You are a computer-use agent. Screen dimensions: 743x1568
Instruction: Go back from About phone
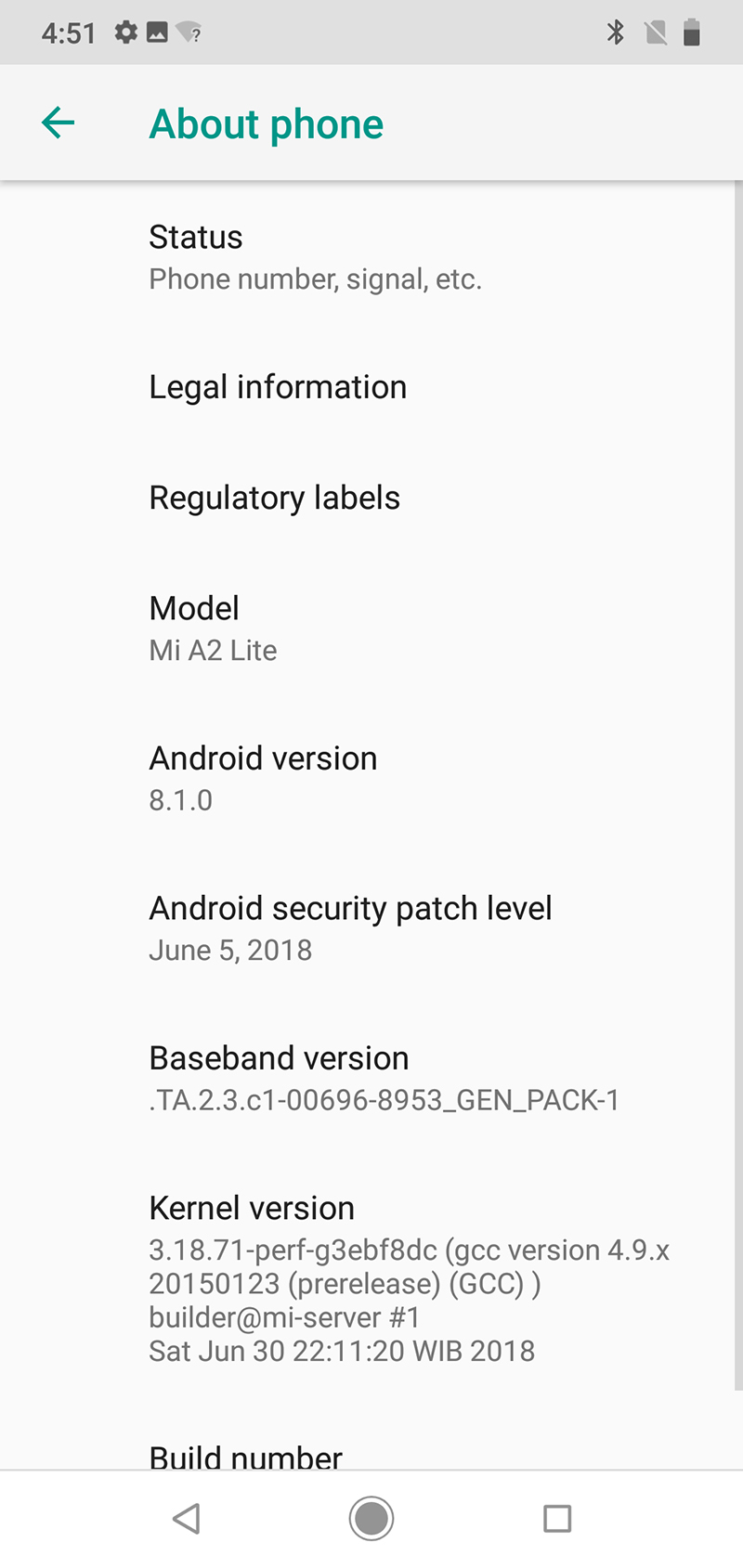(x=58, y=123)
